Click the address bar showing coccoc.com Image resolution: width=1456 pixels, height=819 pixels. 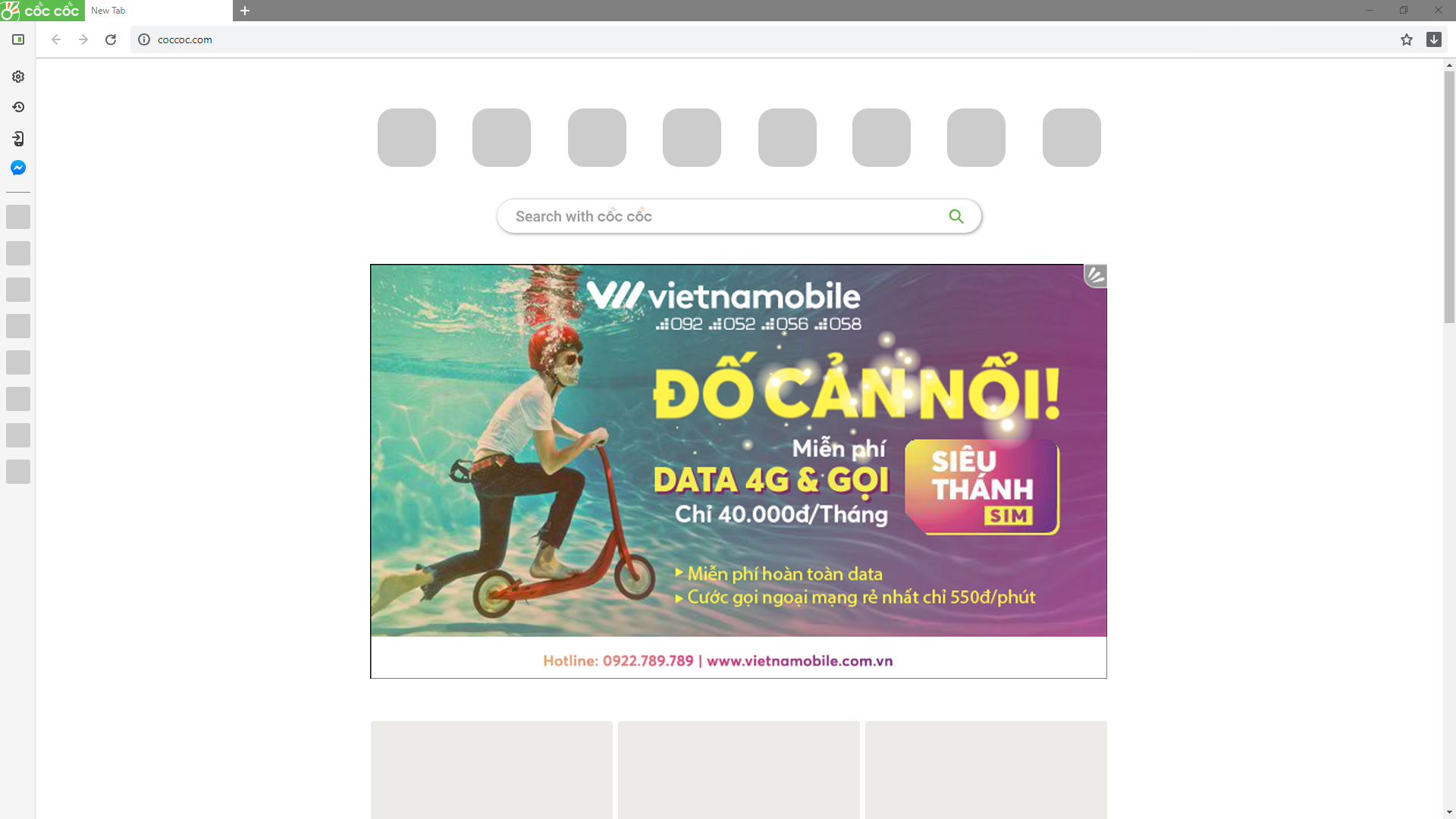pyautogui.click(x=758, y=39)
